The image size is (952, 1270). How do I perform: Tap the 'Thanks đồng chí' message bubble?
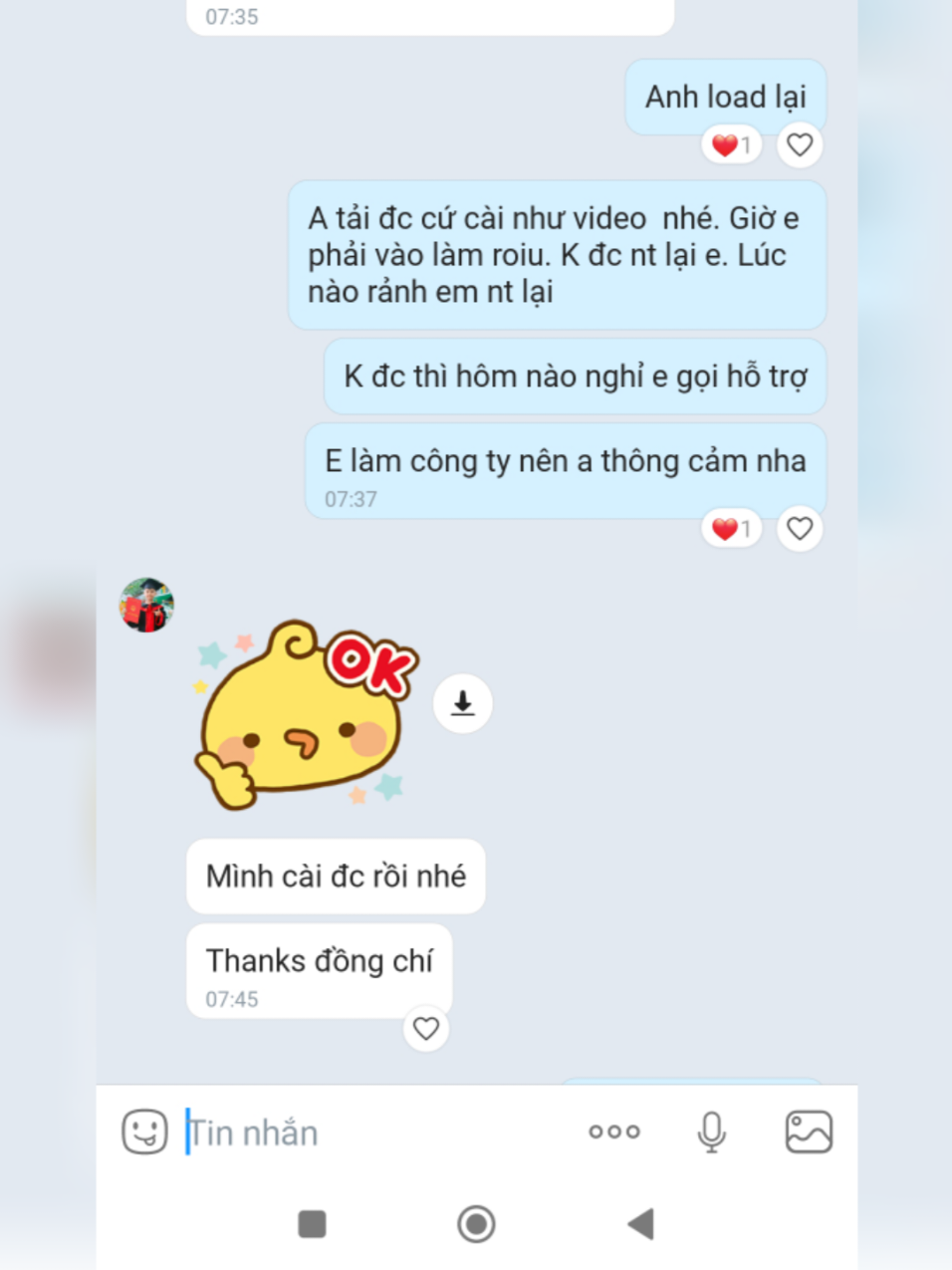pos(319,959)
